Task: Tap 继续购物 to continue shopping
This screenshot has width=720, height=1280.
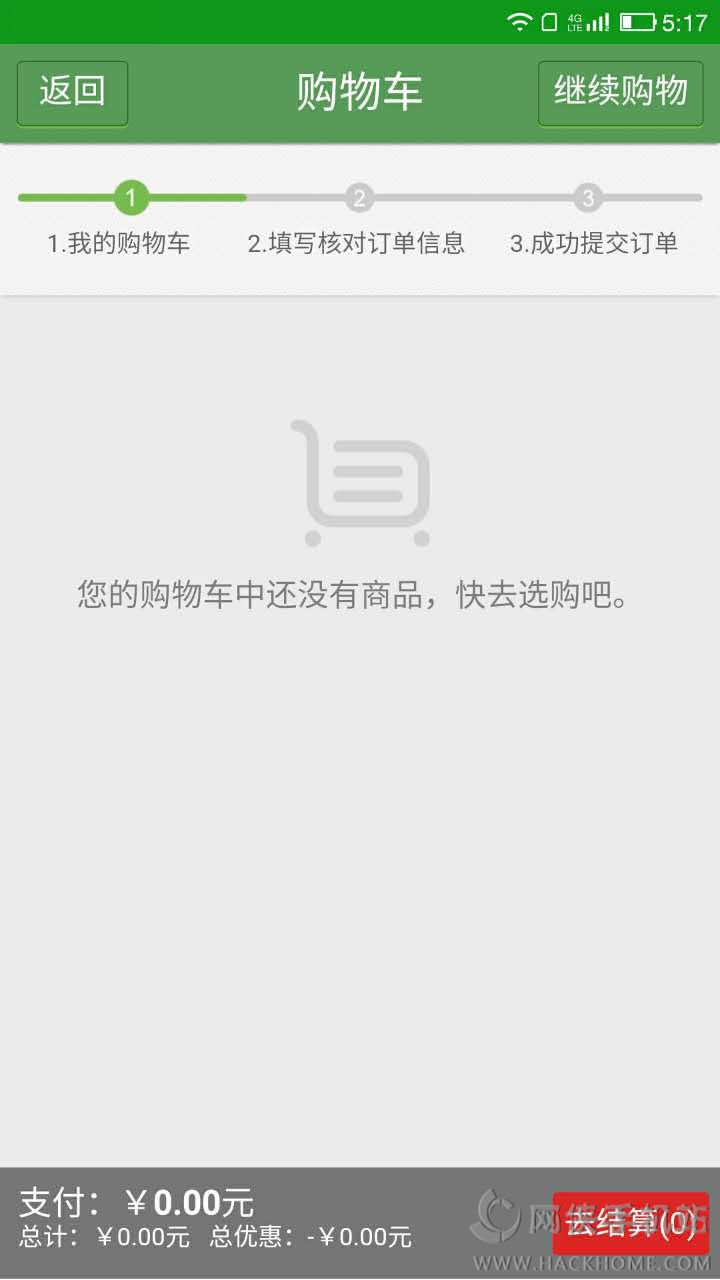Action: [x=620, y=93]
